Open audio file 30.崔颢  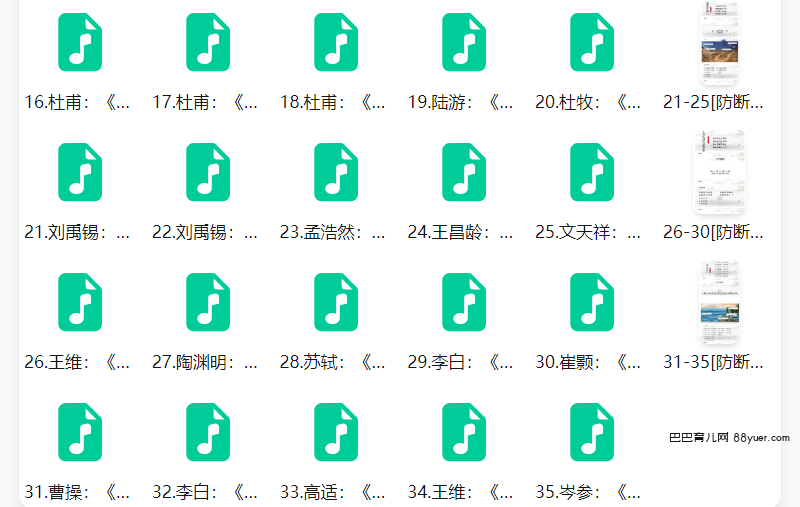coord(592,302)
